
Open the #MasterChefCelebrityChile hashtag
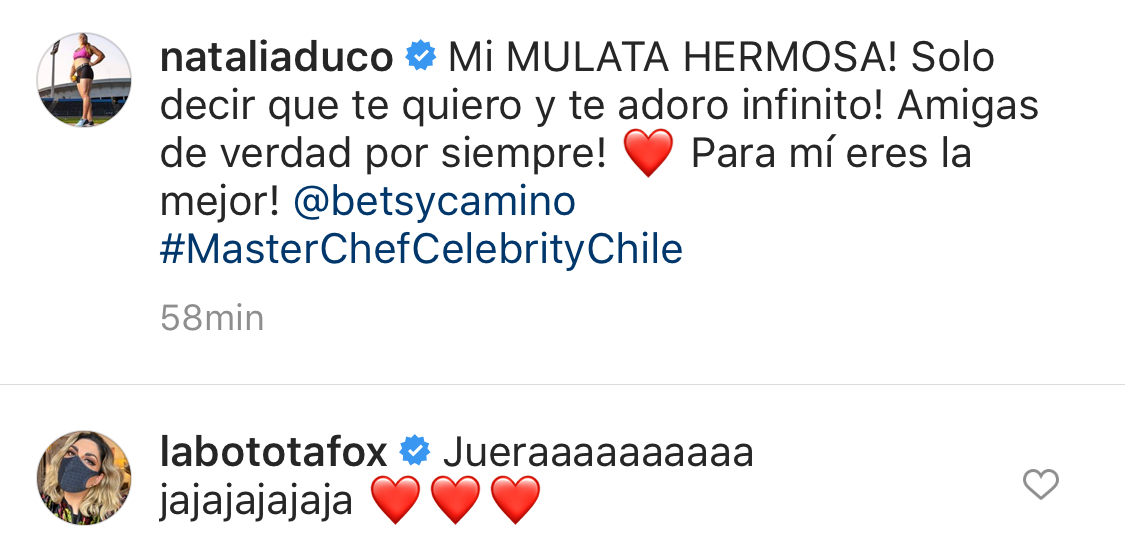pyautogui.click(x=421, y=250)
